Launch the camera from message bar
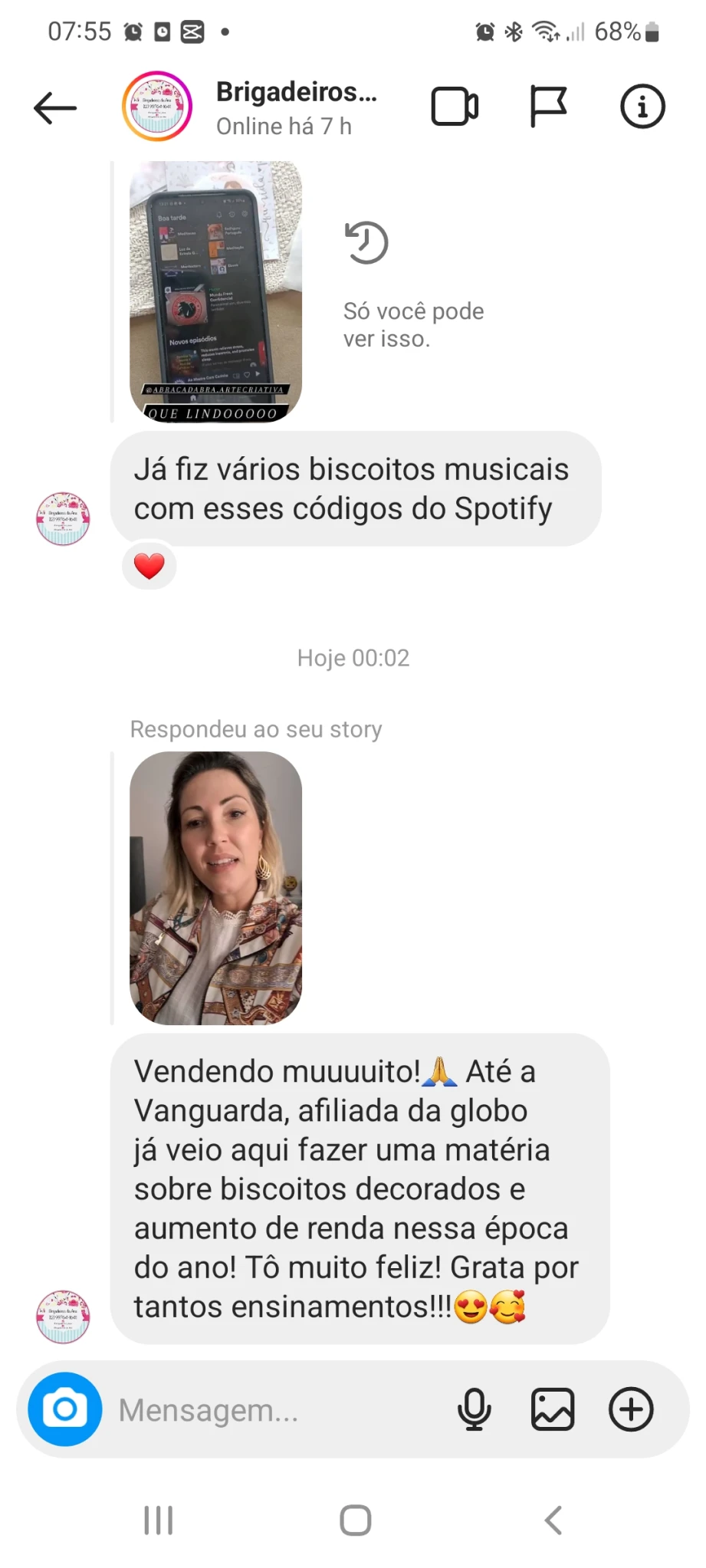Viewport: 706px width, 1568px height. point(65,1409)
